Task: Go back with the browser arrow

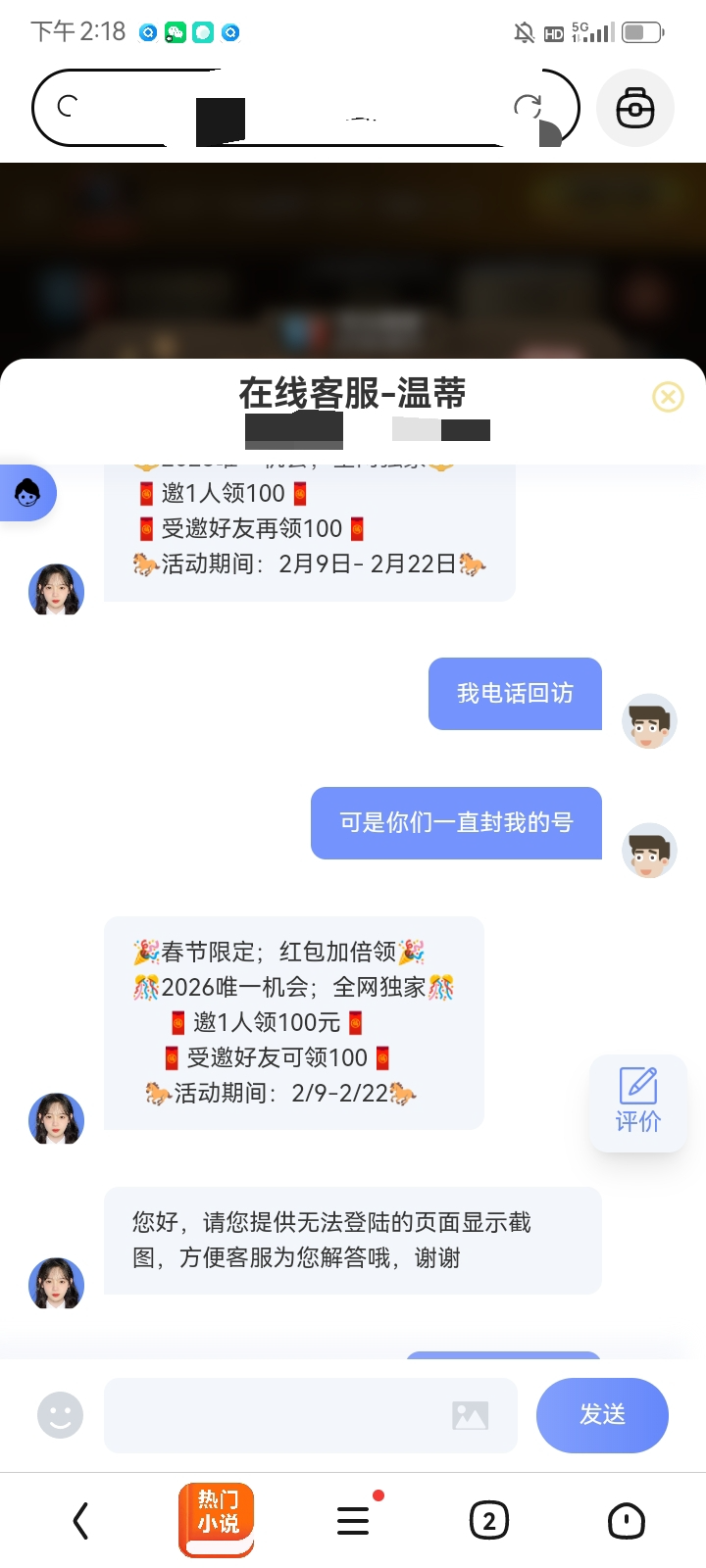Action: tap(81, 1521)
